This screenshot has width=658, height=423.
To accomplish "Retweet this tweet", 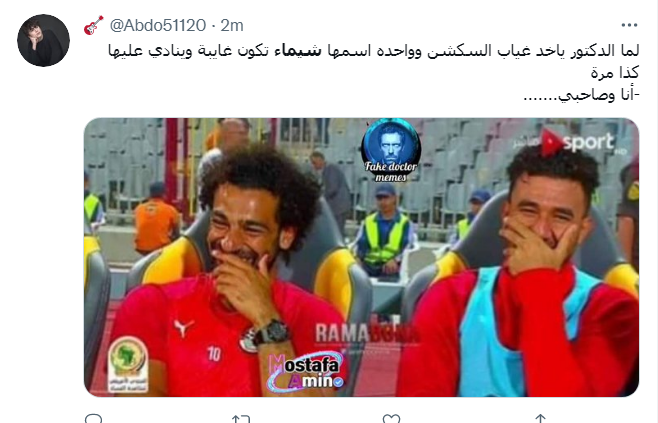I will pos(241,418).
